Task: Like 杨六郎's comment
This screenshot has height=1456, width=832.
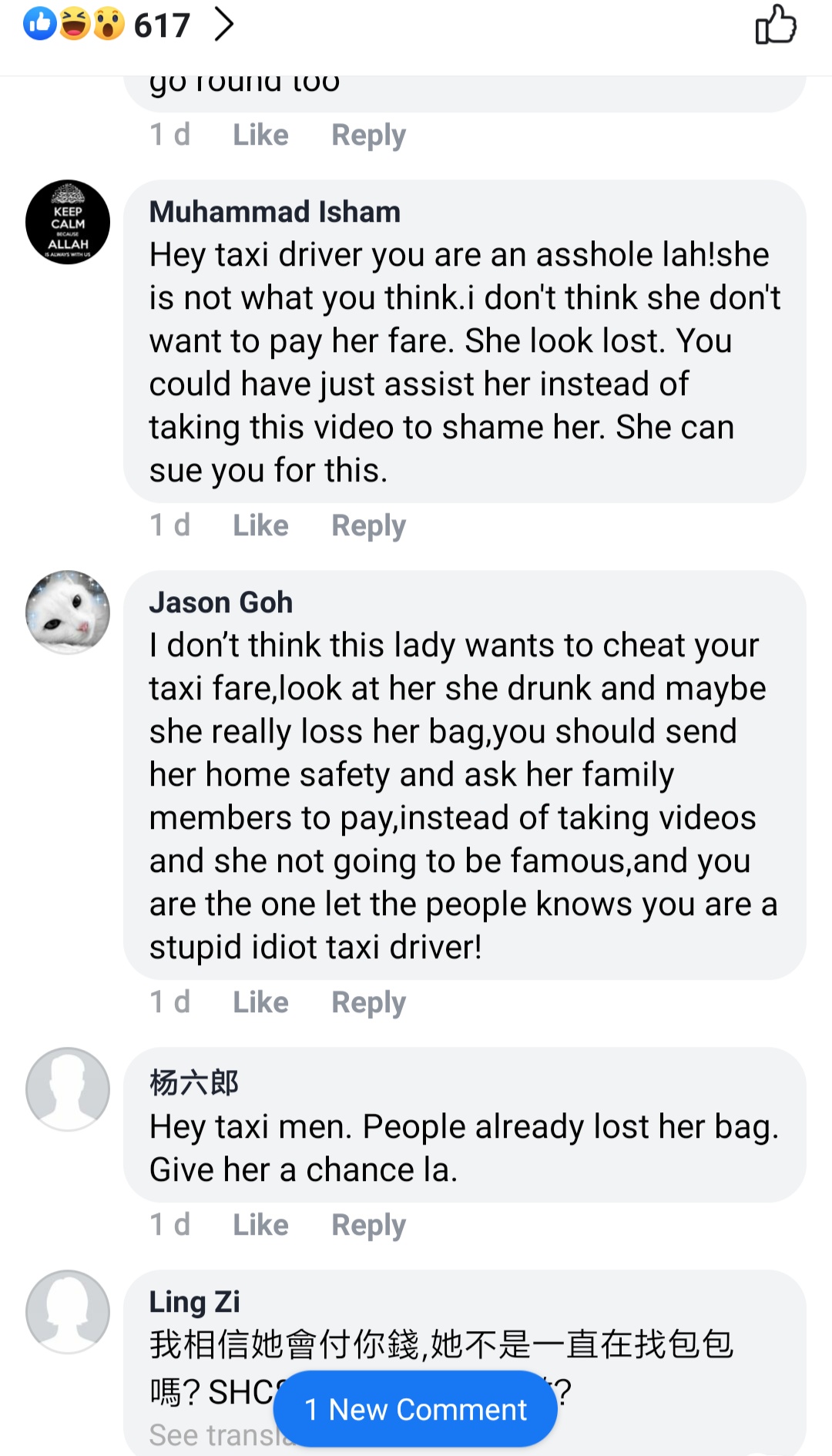Action: coord(260,1225)
